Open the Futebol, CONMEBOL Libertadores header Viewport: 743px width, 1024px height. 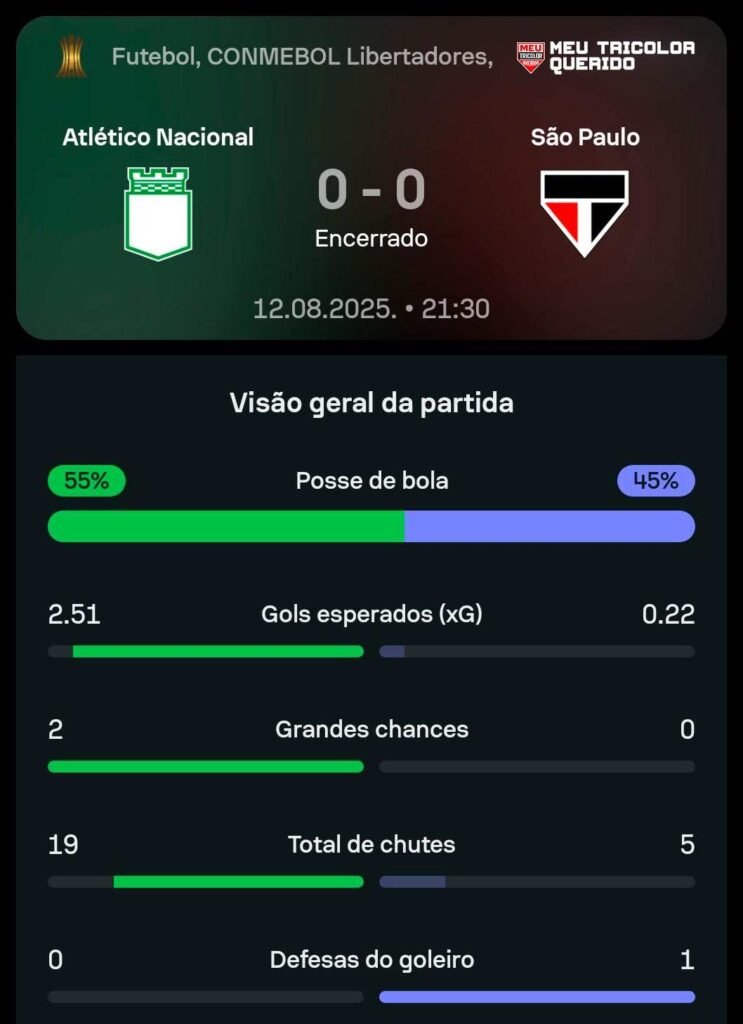300,56
